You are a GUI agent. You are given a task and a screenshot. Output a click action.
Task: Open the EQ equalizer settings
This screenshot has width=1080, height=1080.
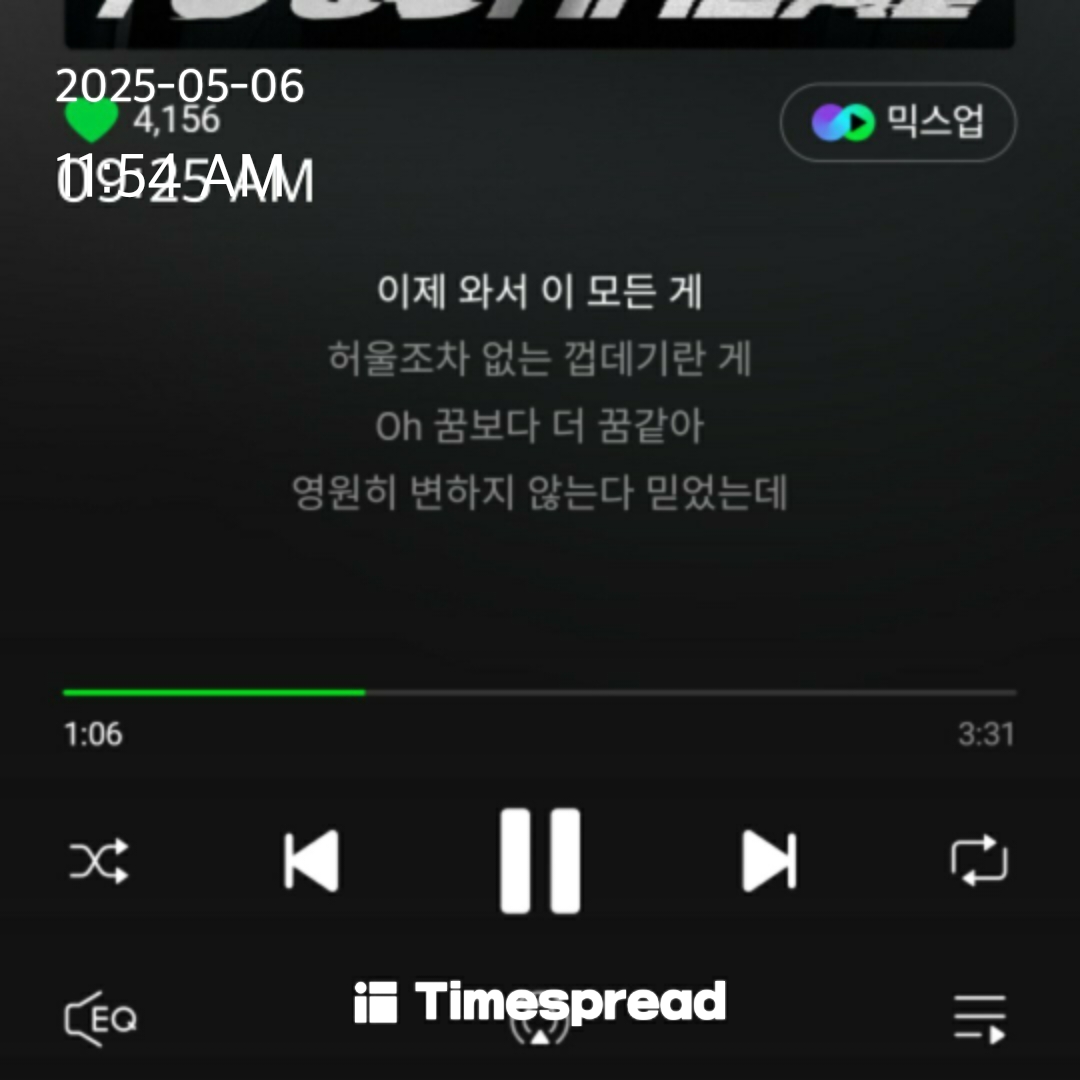tap(100, 1019)
